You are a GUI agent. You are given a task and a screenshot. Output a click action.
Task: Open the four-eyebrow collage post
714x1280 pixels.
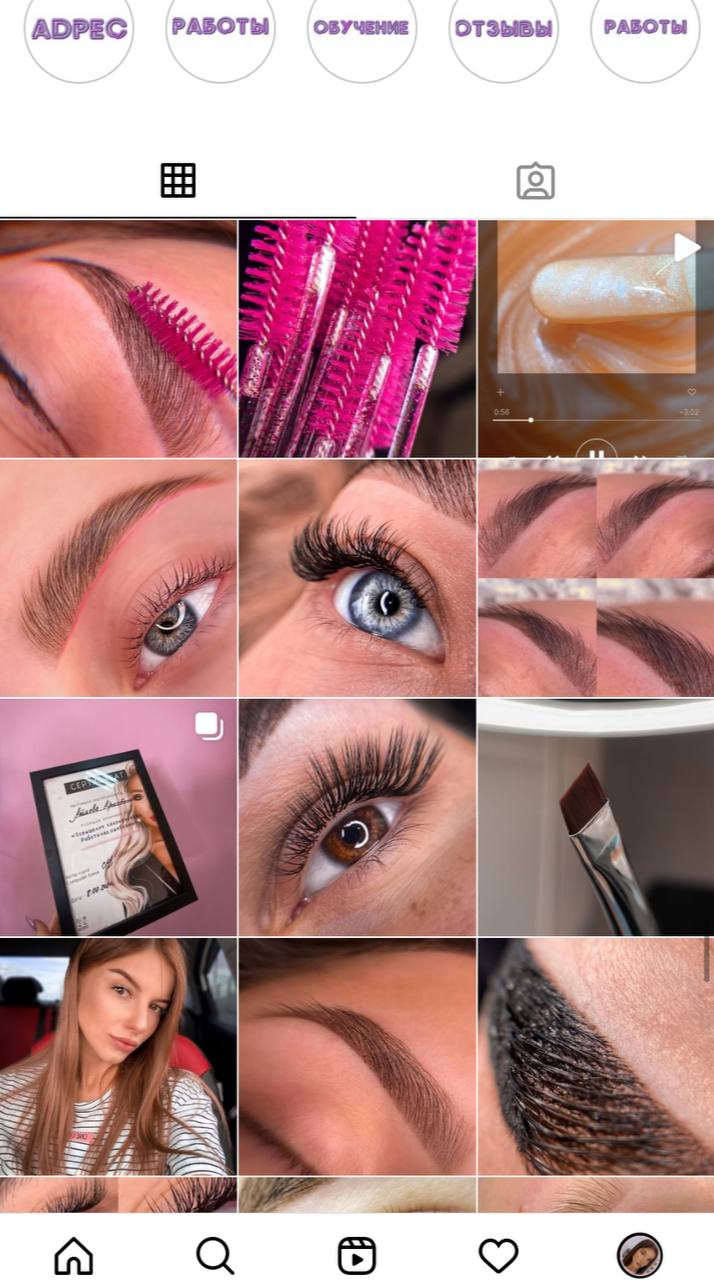[x=596, y=578]
